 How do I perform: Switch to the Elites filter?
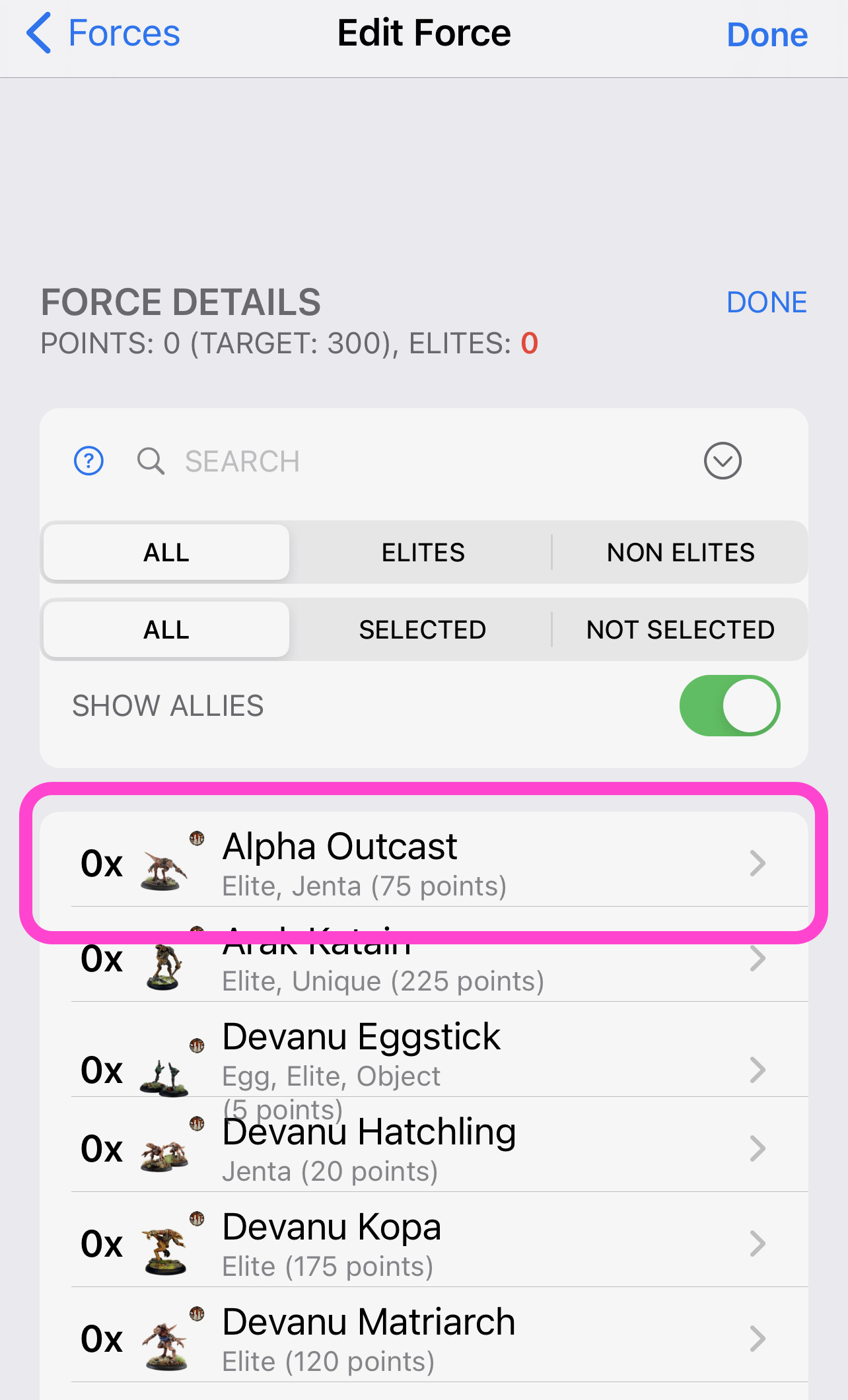click(423, 553)
